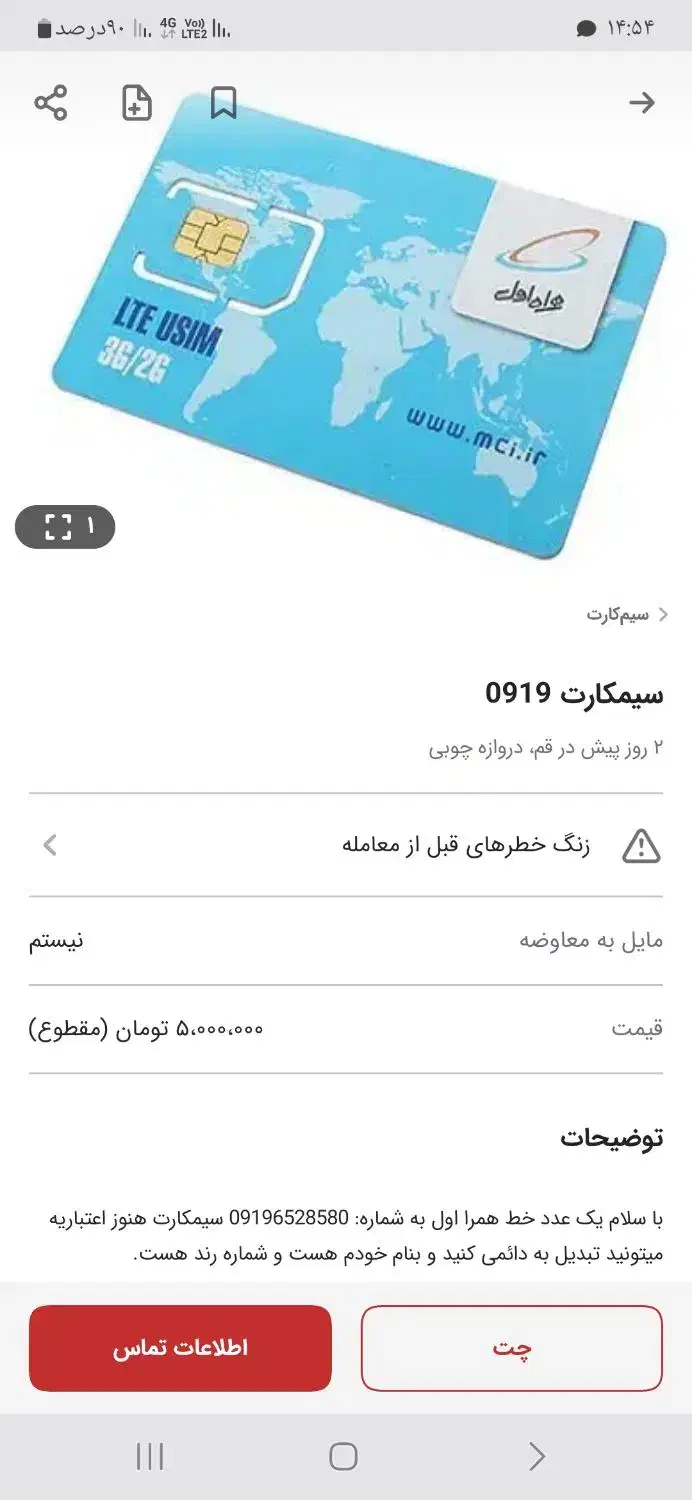692x1500 pixels.
Task: Bookmark this SIM card listing
Action: [224, 103]
